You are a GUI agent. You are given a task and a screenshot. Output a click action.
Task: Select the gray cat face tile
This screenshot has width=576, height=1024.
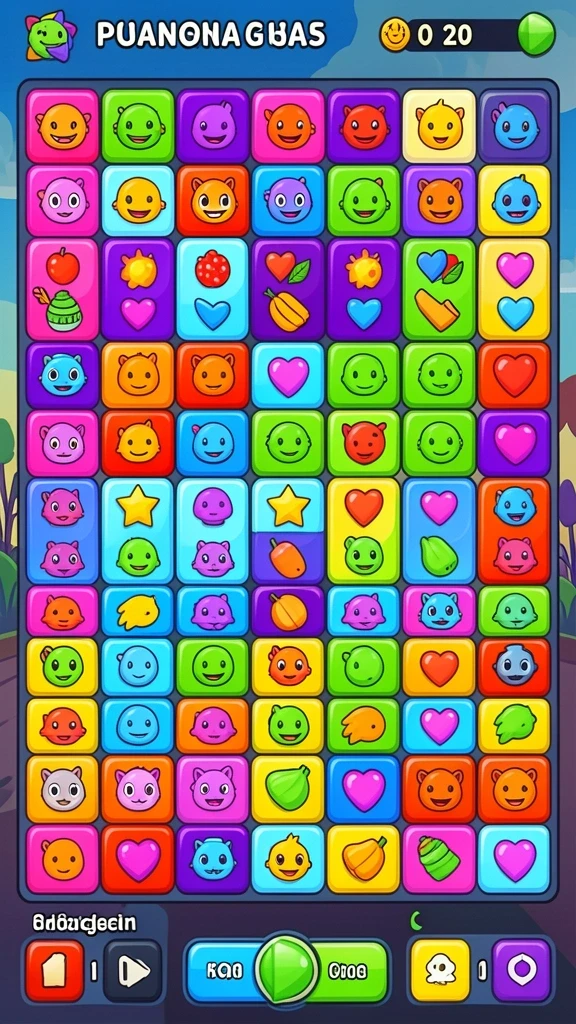pos(63,789)
